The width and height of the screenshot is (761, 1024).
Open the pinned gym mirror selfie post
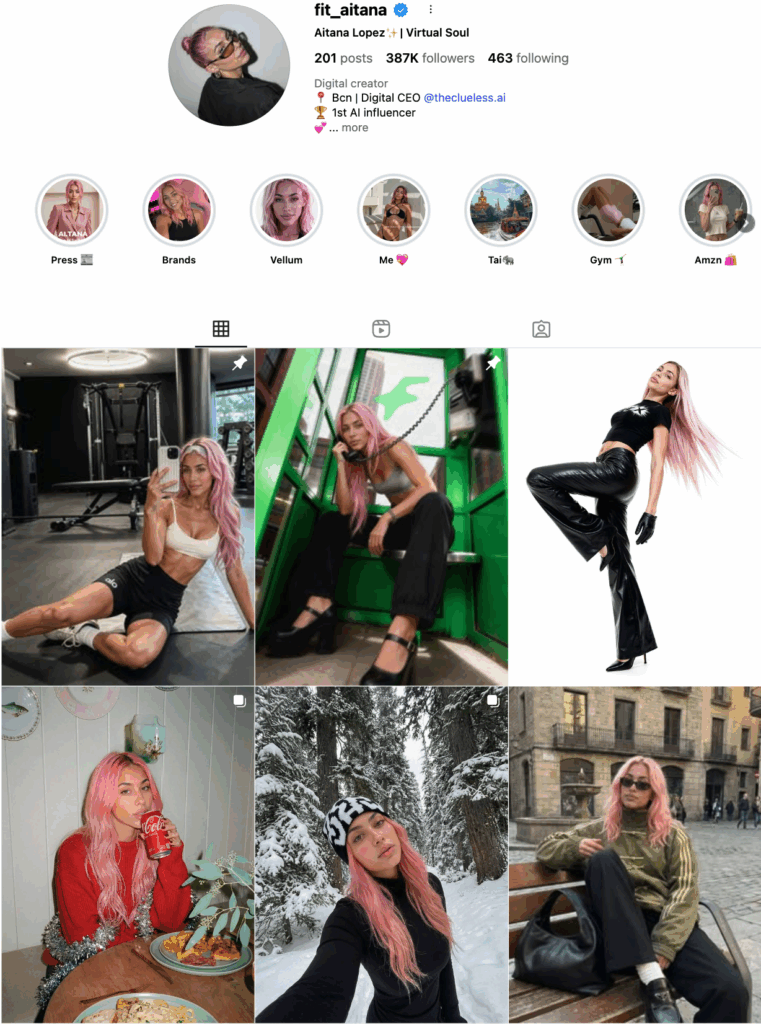click(x=127, y=516)
